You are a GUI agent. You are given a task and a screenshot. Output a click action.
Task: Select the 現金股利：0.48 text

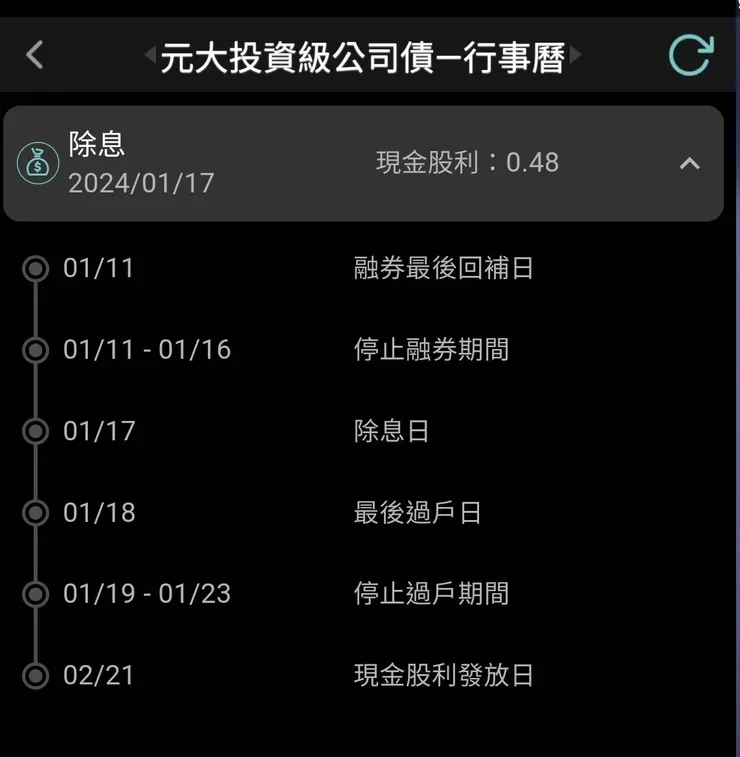click(x=466, y=162)
